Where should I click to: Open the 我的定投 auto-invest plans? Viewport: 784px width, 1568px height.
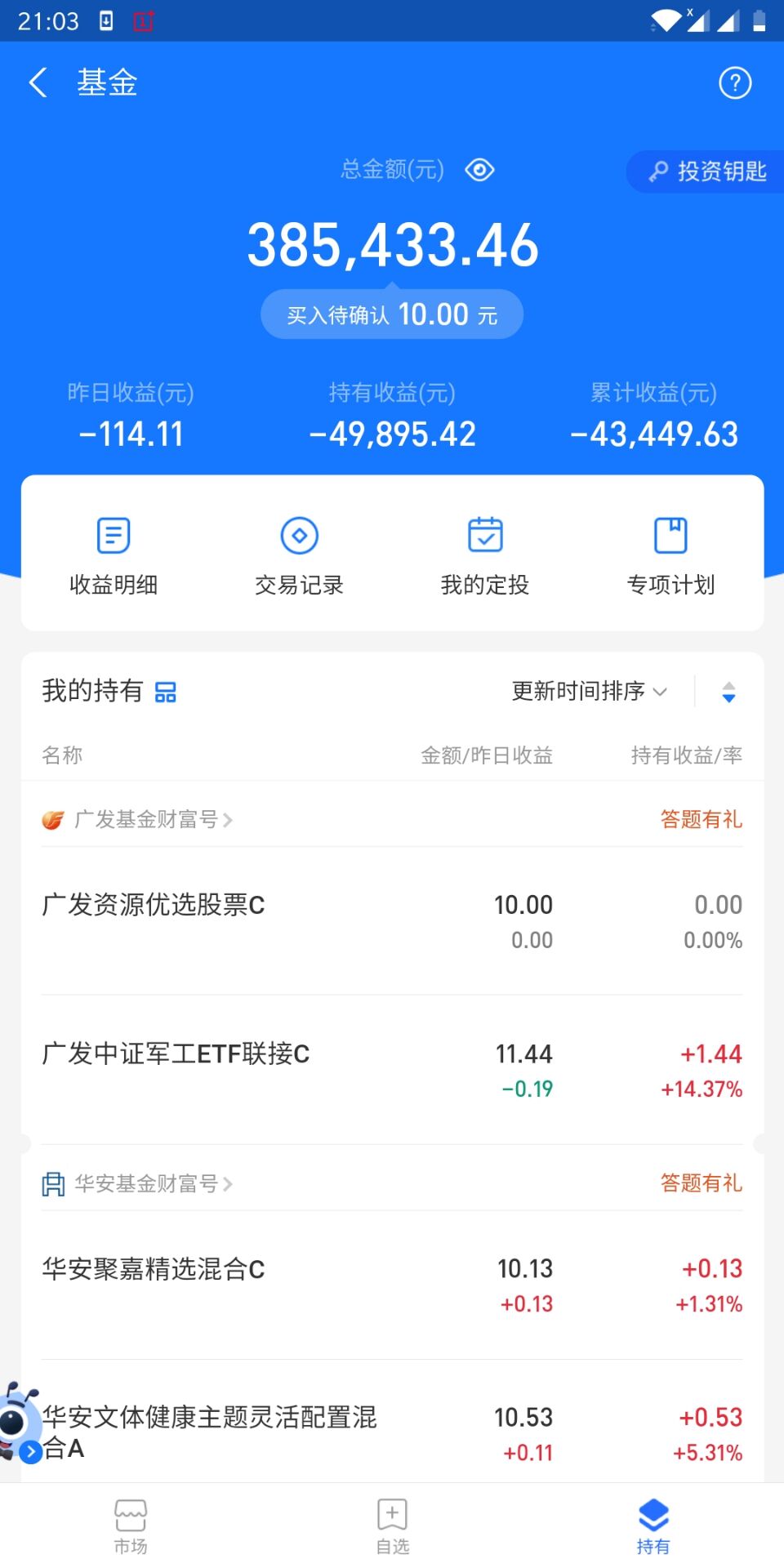484,554
